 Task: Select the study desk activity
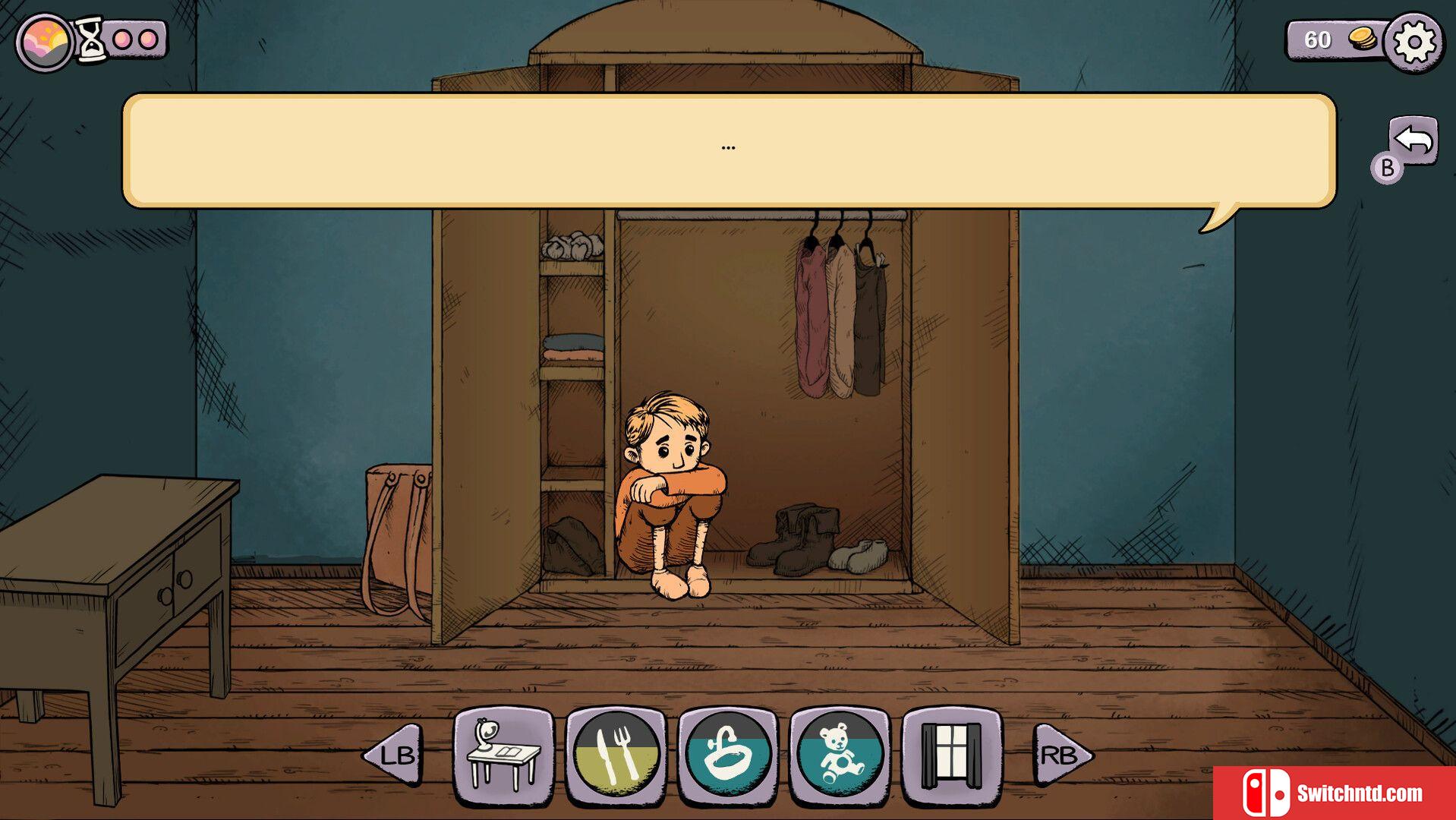[504, 755]
